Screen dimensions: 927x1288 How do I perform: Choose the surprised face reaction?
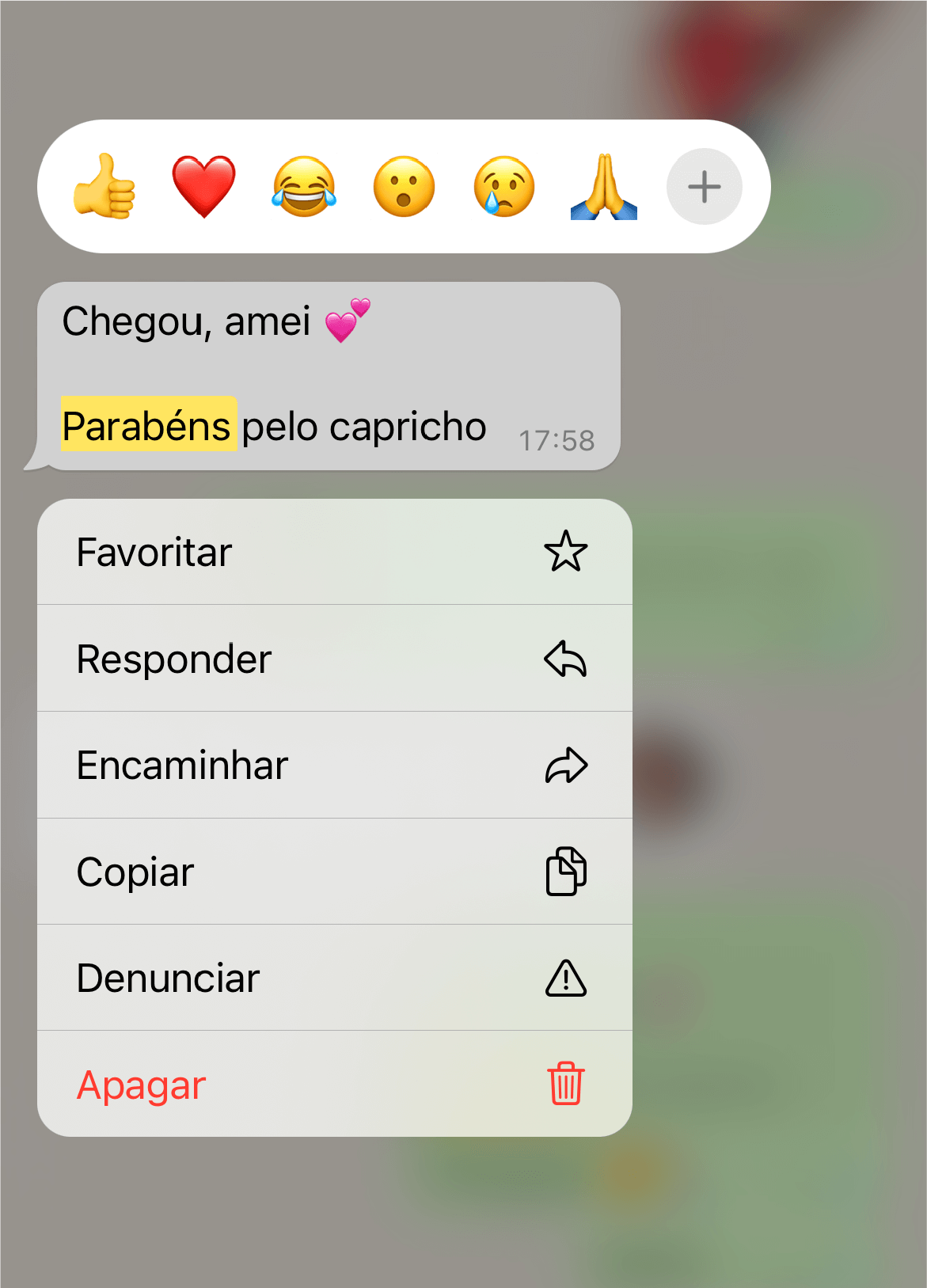[x=405, y=187]
